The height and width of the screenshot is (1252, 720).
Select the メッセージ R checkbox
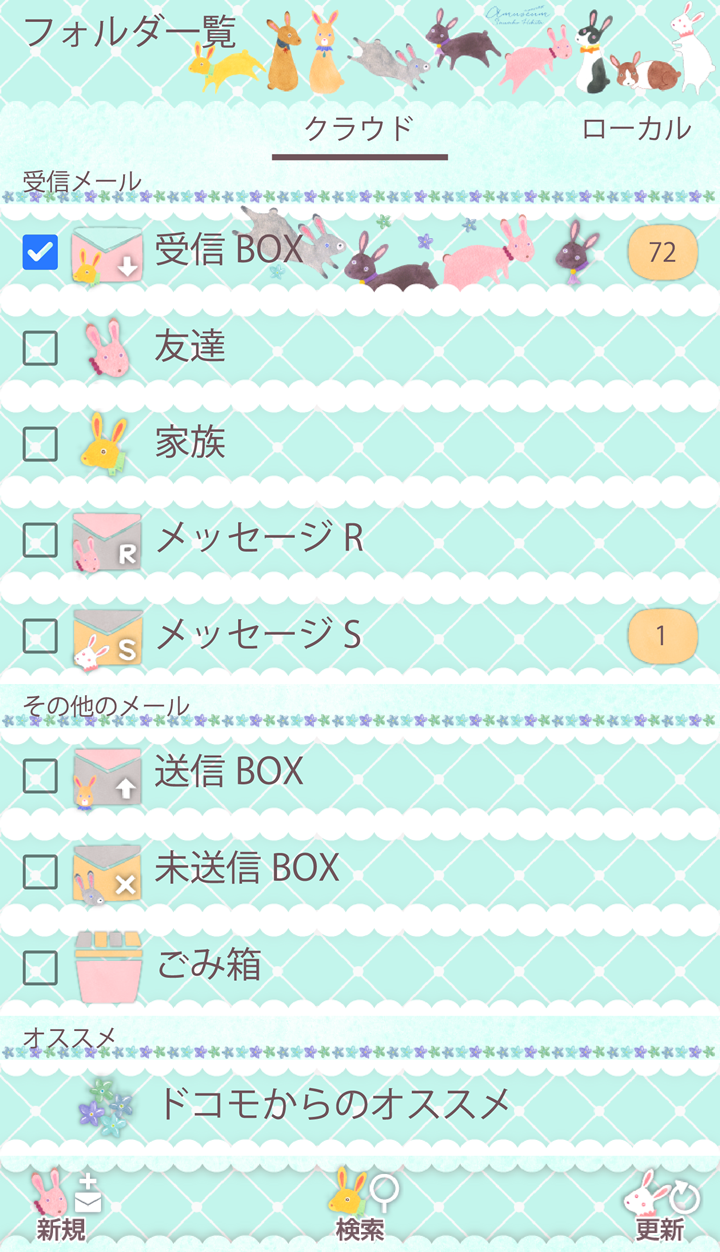pos(40,540)
